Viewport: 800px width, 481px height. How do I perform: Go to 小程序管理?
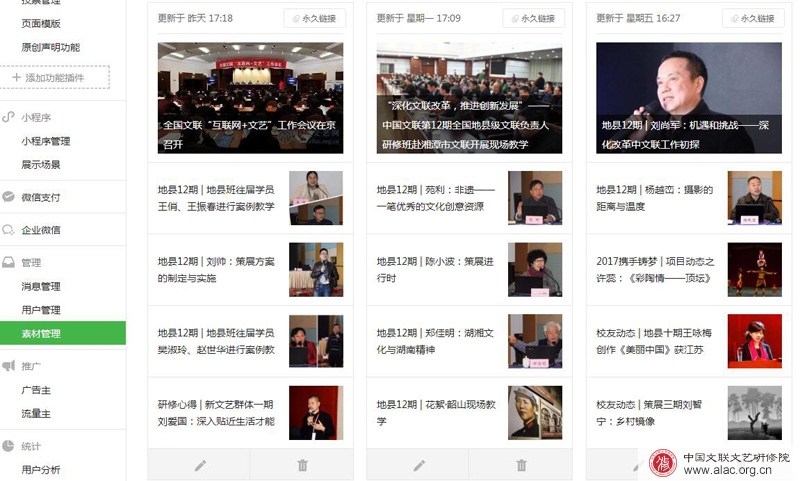click(x=46, y=141)
